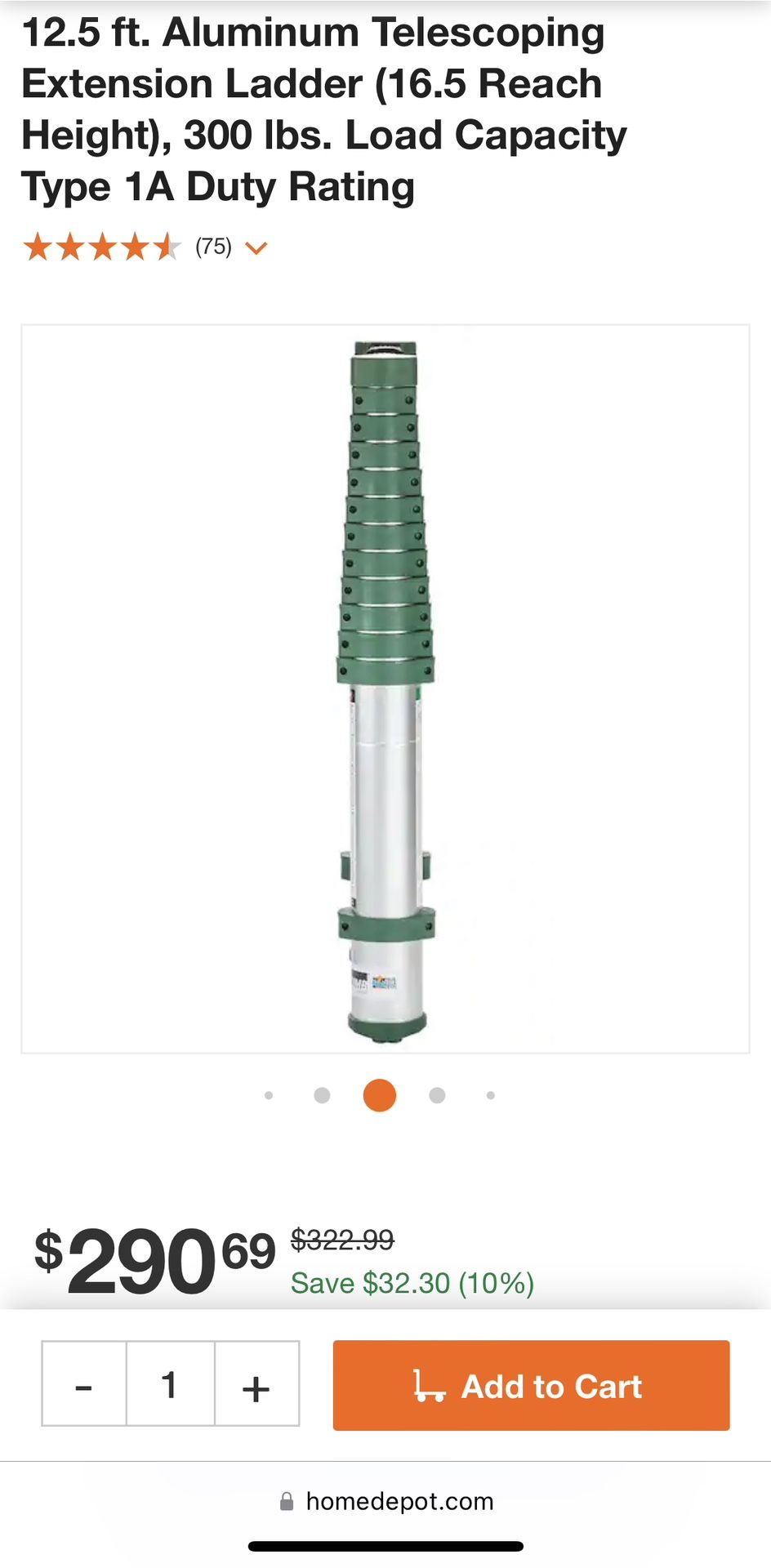The width and height of the screenshot is (771, 1568).
Task: Select the quantity input showing 1
Action: pyautogui.click(x=169, y=1385)
